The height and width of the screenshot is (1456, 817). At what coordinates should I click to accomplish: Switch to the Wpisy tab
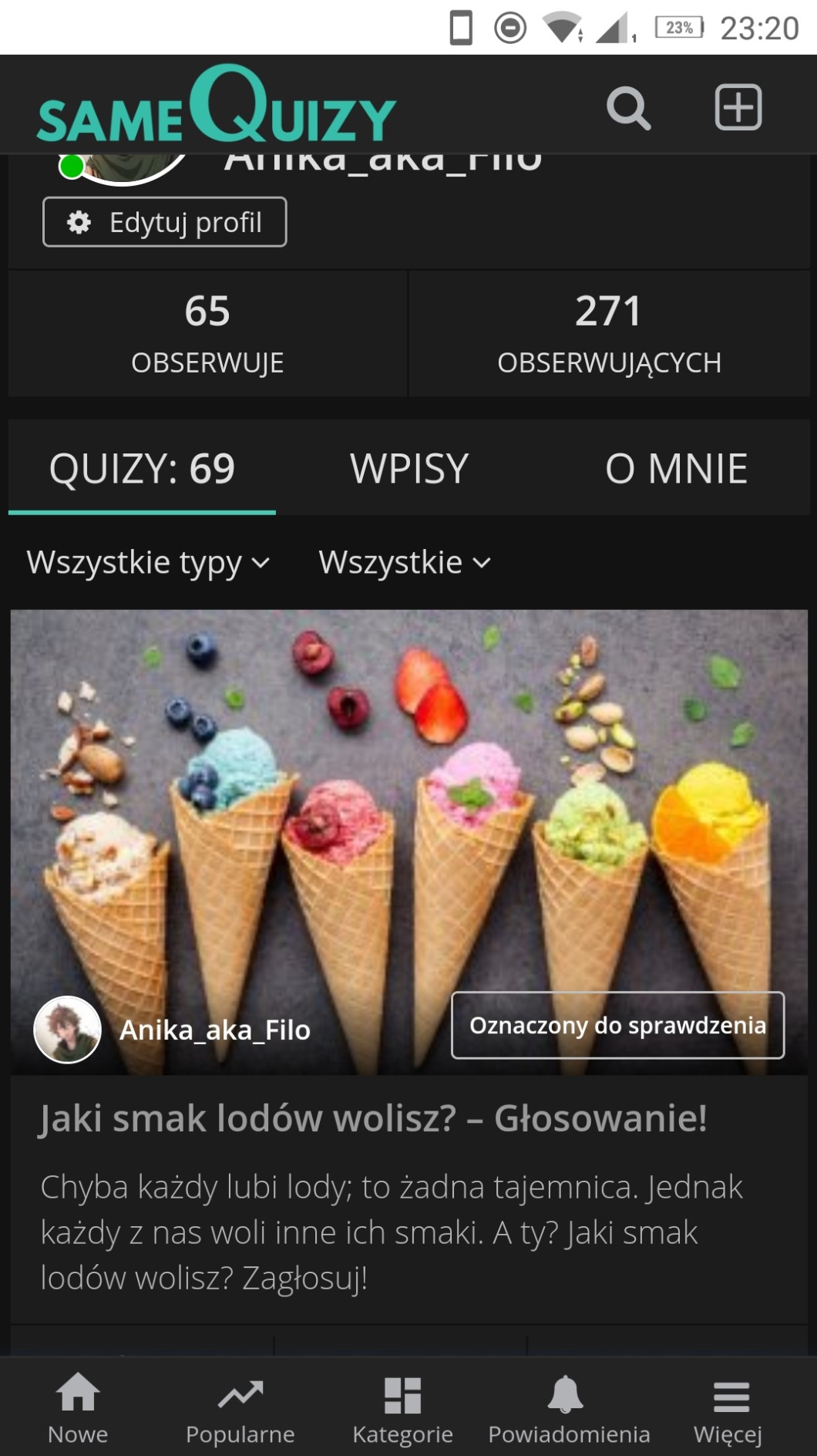coord(409,469)
